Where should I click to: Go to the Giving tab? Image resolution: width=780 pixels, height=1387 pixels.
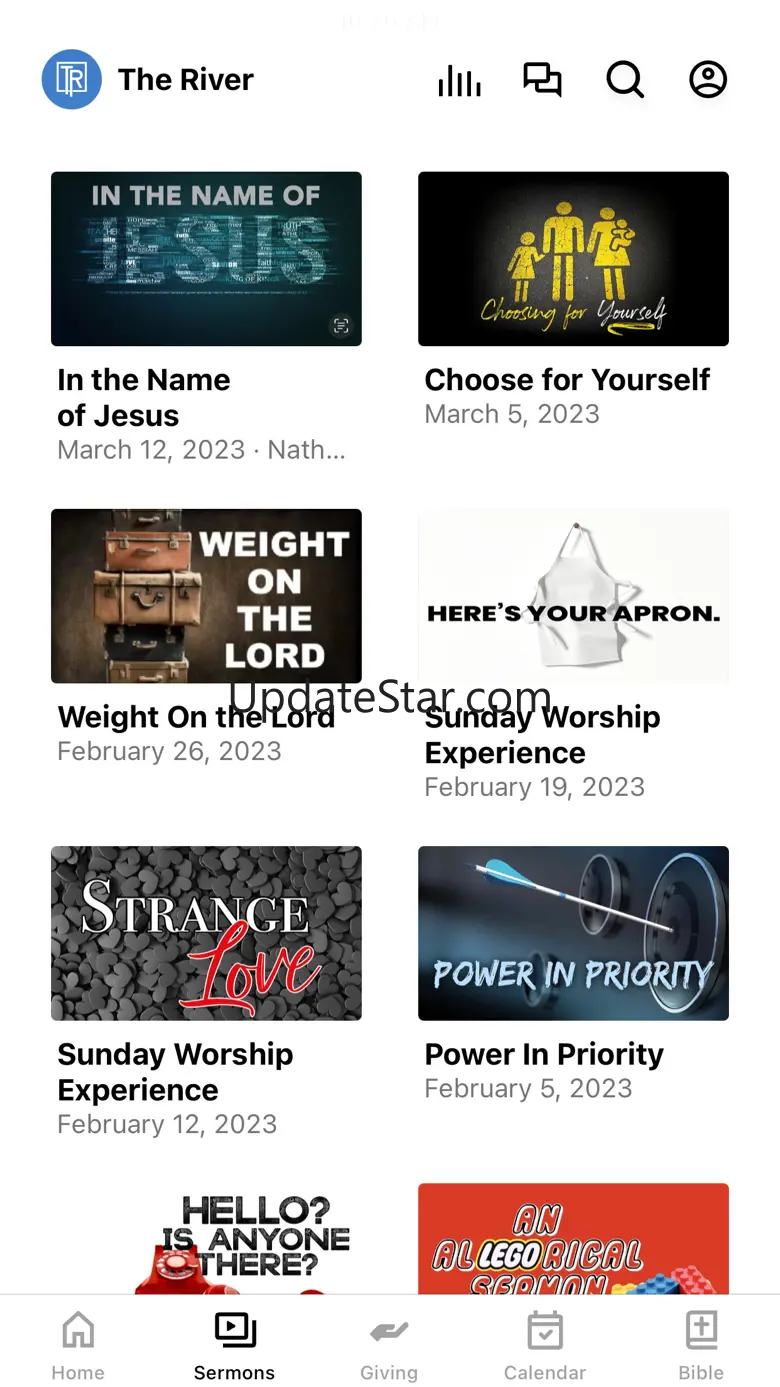(x=389, y=1345)
